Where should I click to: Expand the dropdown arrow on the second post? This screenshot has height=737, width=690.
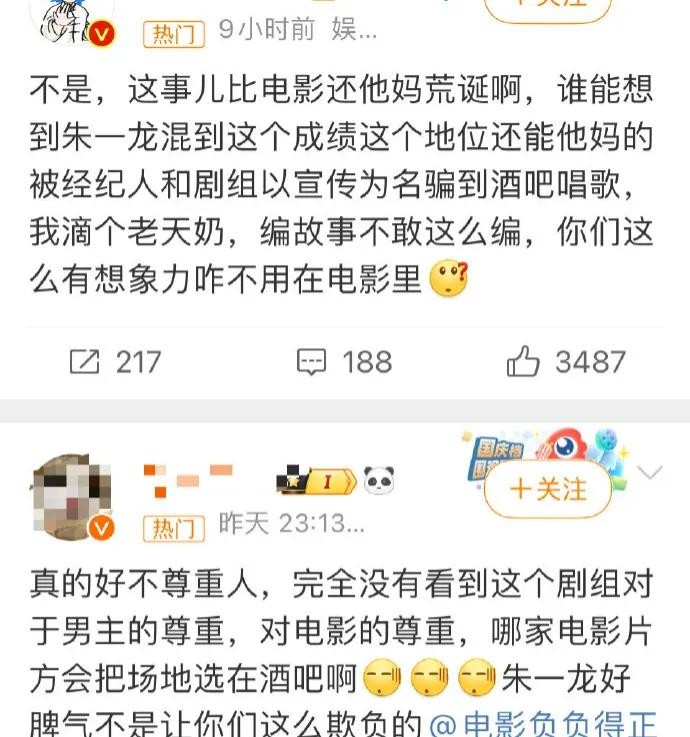tap(651, 472)
